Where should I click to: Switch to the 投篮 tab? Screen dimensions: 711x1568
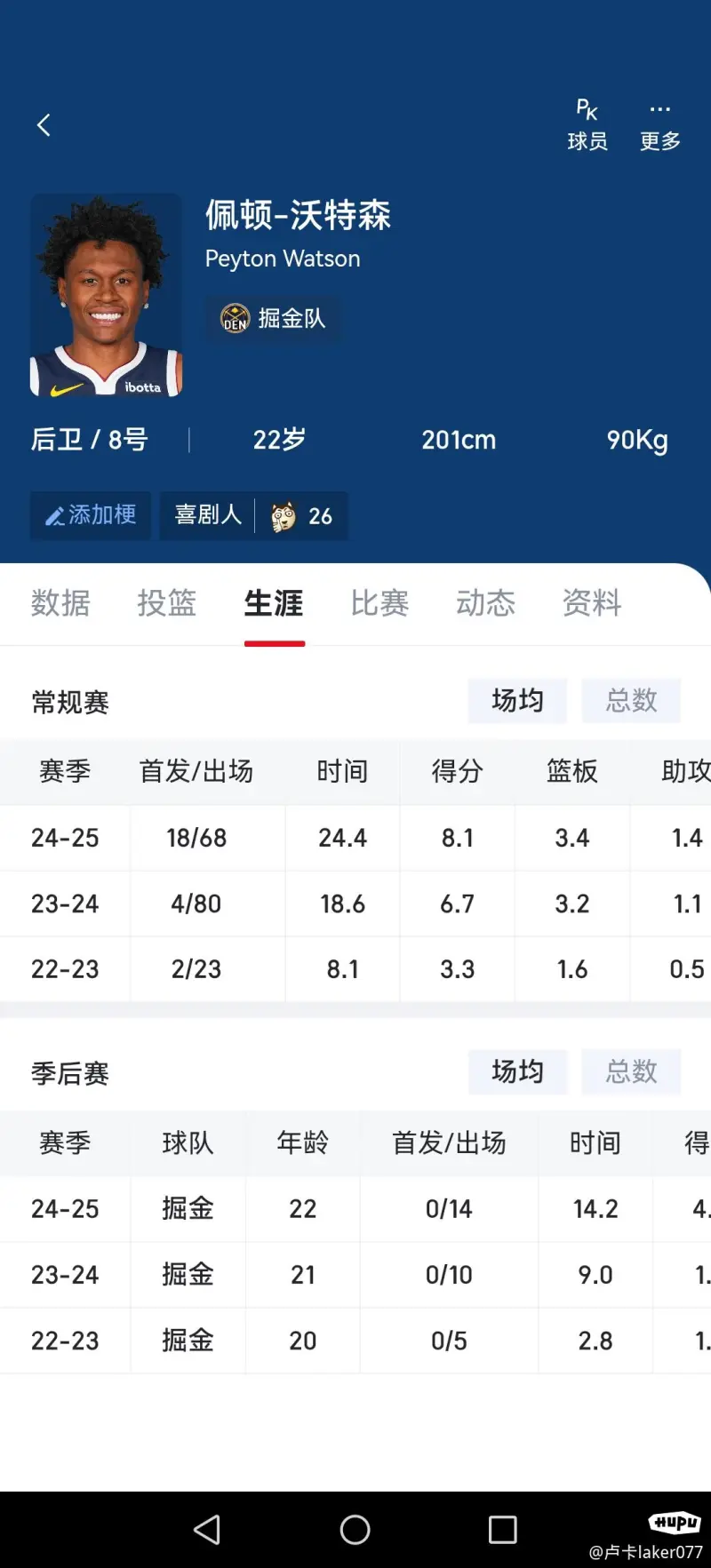(x=167, y=603)
